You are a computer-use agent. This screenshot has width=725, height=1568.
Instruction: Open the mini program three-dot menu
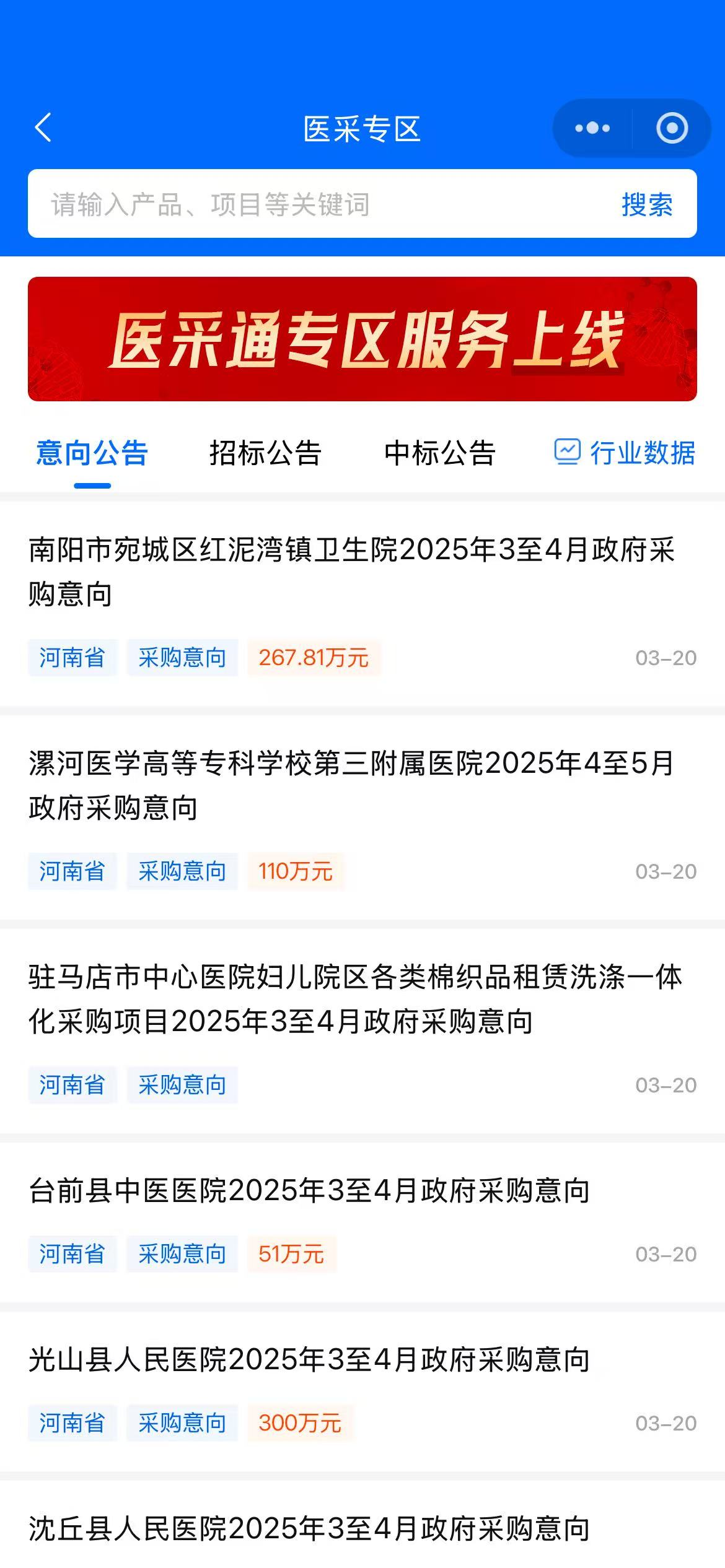(592, 128)
